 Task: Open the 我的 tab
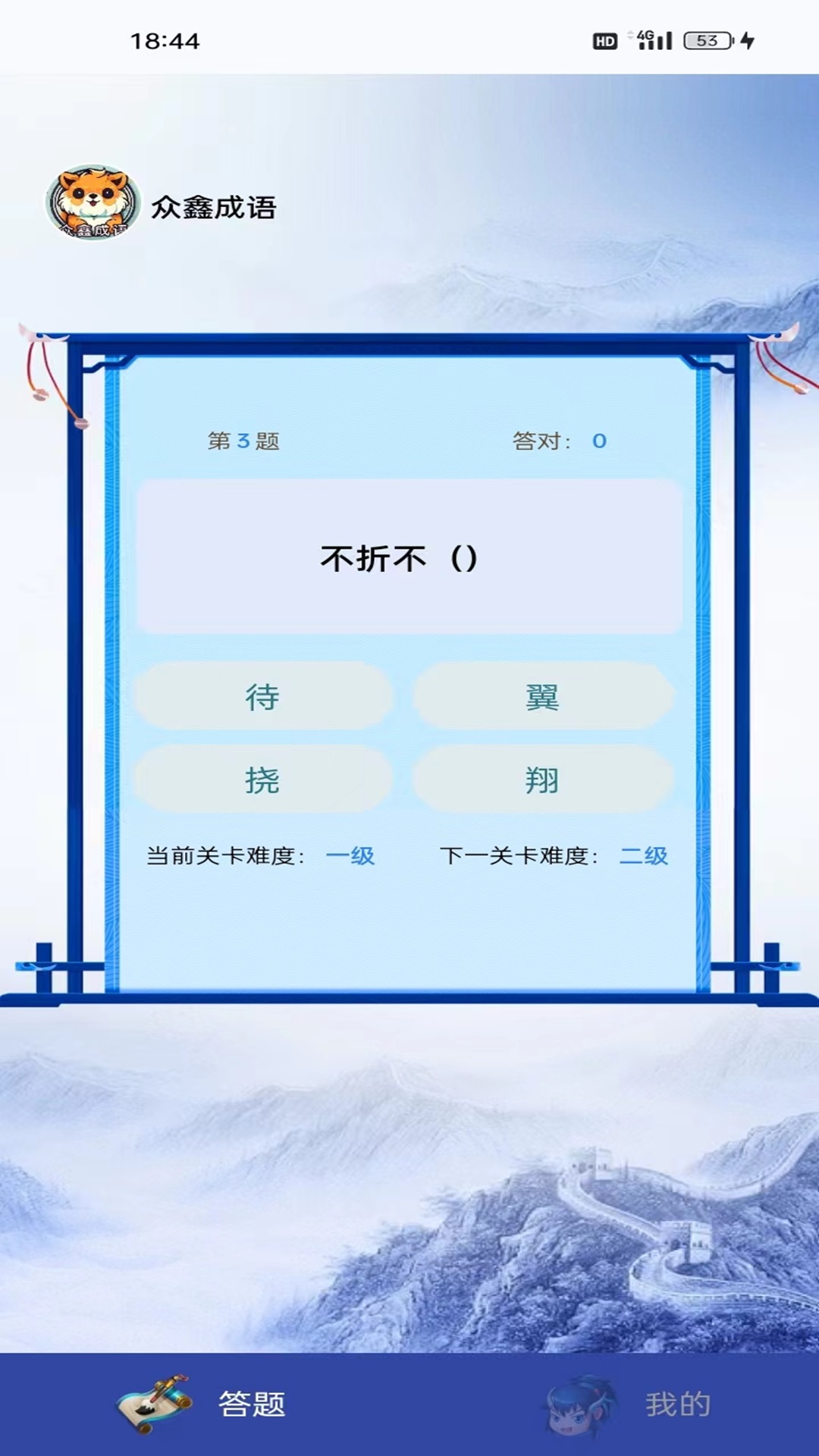[629, 1404]
